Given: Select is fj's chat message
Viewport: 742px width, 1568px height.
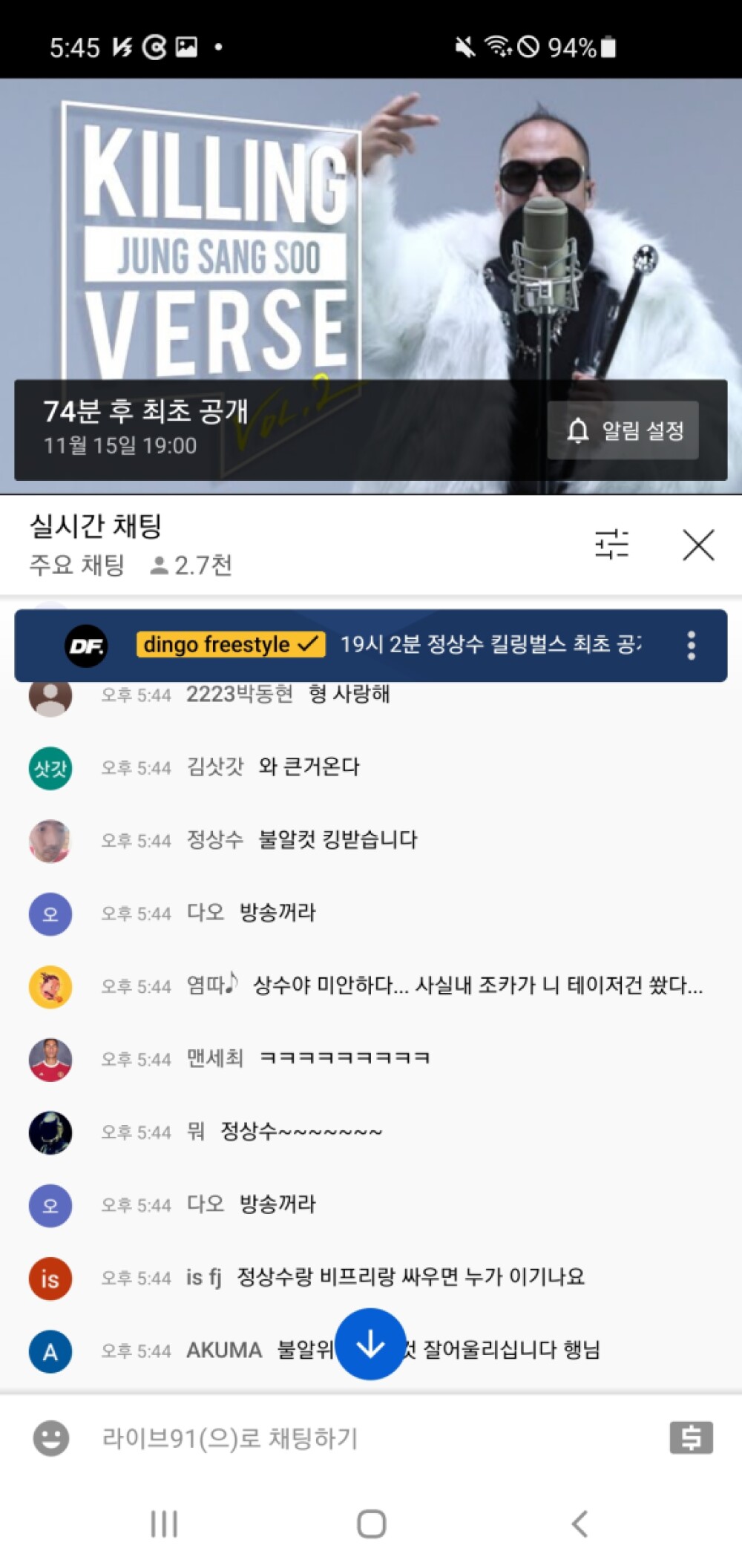Looking at the screenshot, I should [x=410, y=1277].
